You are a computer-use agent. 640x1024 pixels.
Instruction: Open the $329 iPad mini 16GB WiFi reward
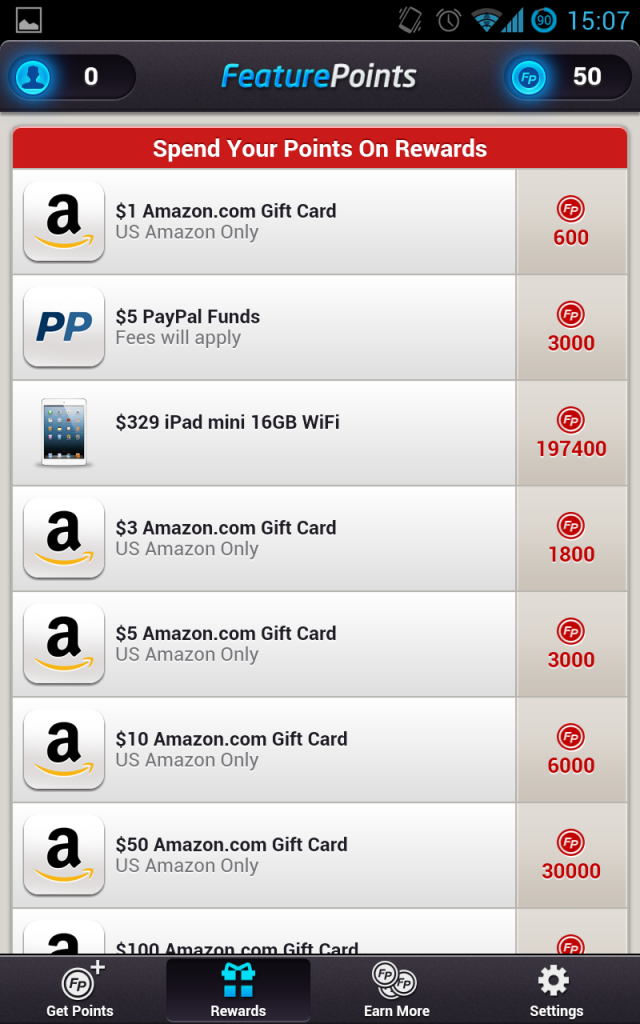coord(320,433)
